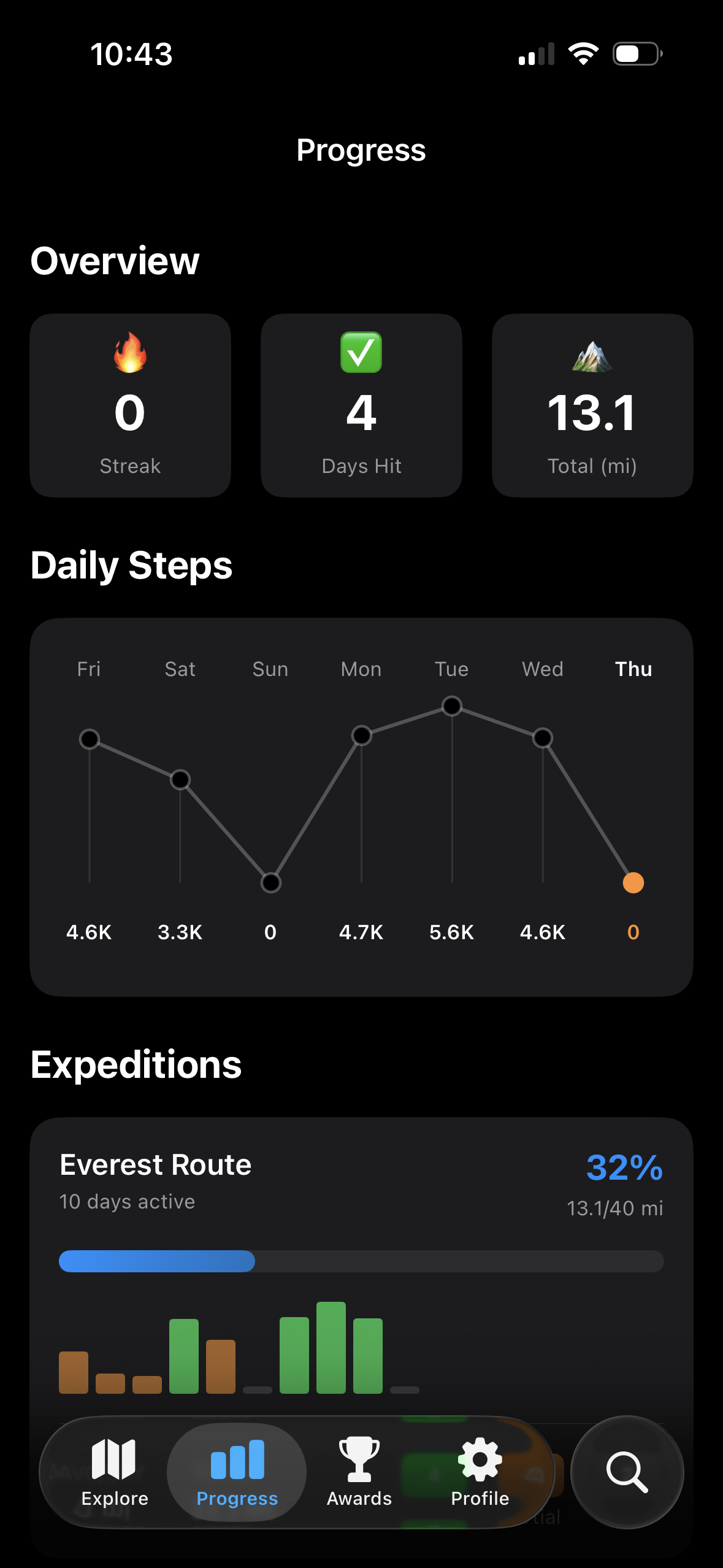Tap the battery indicator in the status bar
Viewport: 723px width, 1568px height.
pyautogui.click(x=635, y=54)
